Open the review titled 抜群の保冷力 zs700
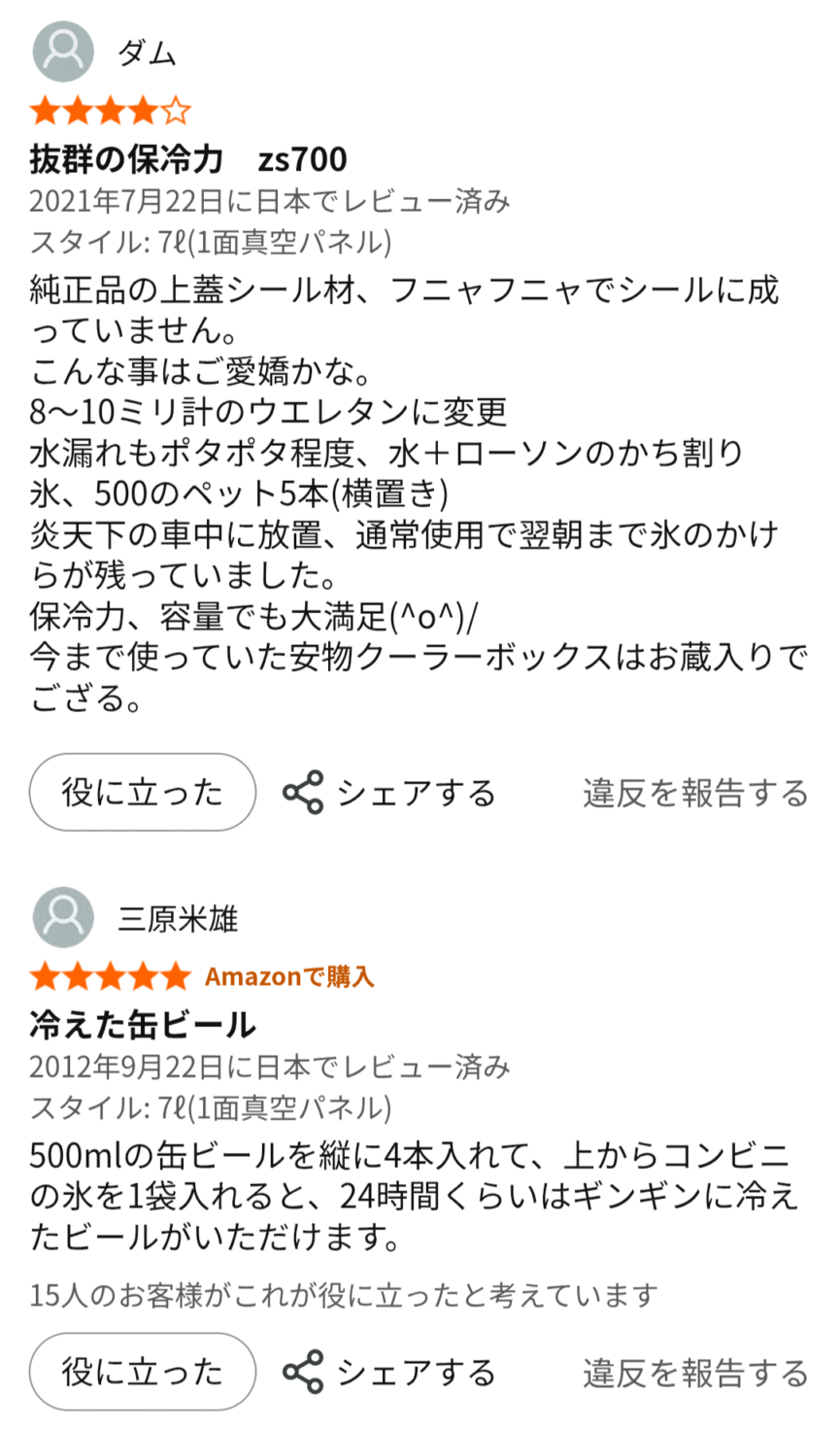 pyautogui.click(x=188, y=158)
